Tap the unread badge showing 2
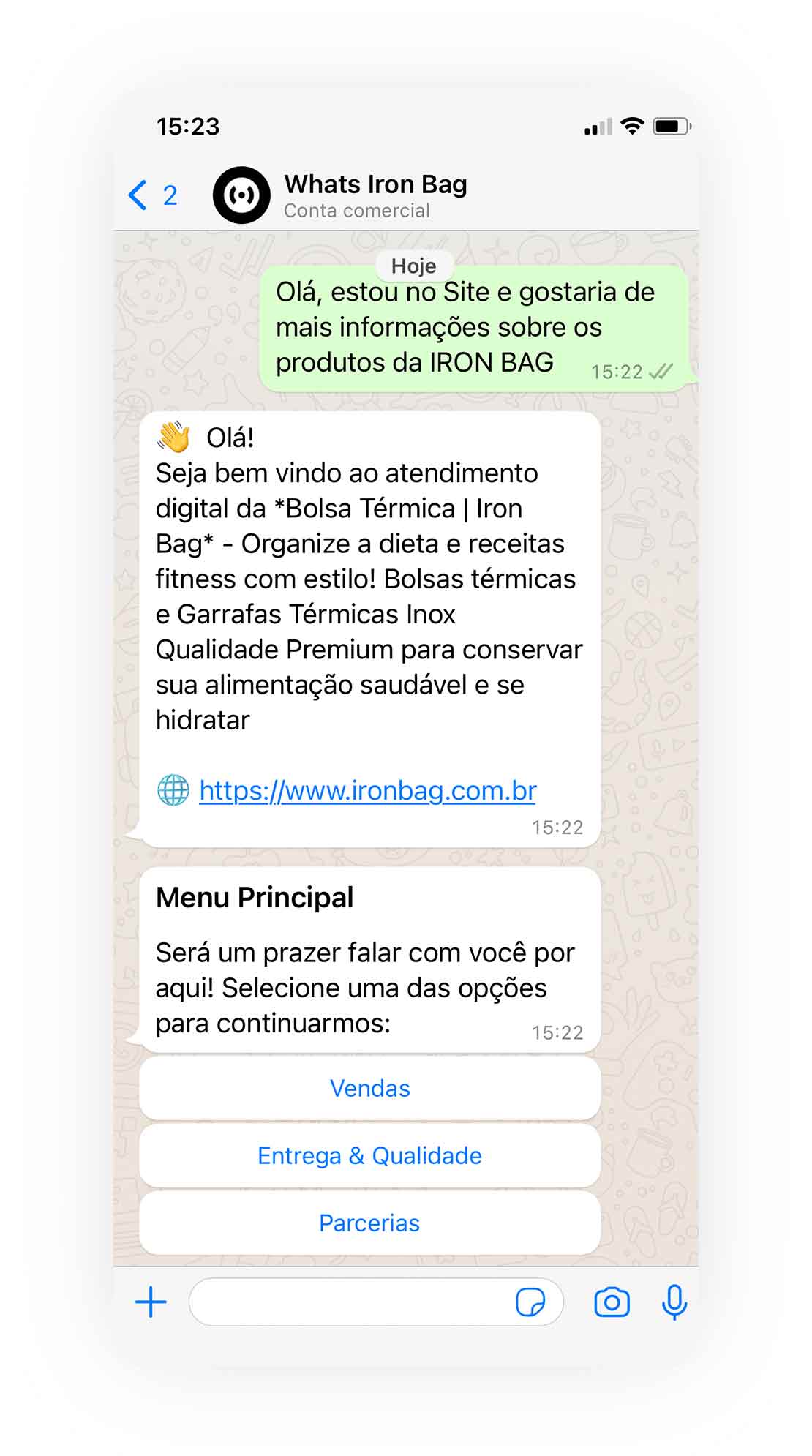Image resolution: width=812 pixels, height=1456 pixels. click(170, 195)
